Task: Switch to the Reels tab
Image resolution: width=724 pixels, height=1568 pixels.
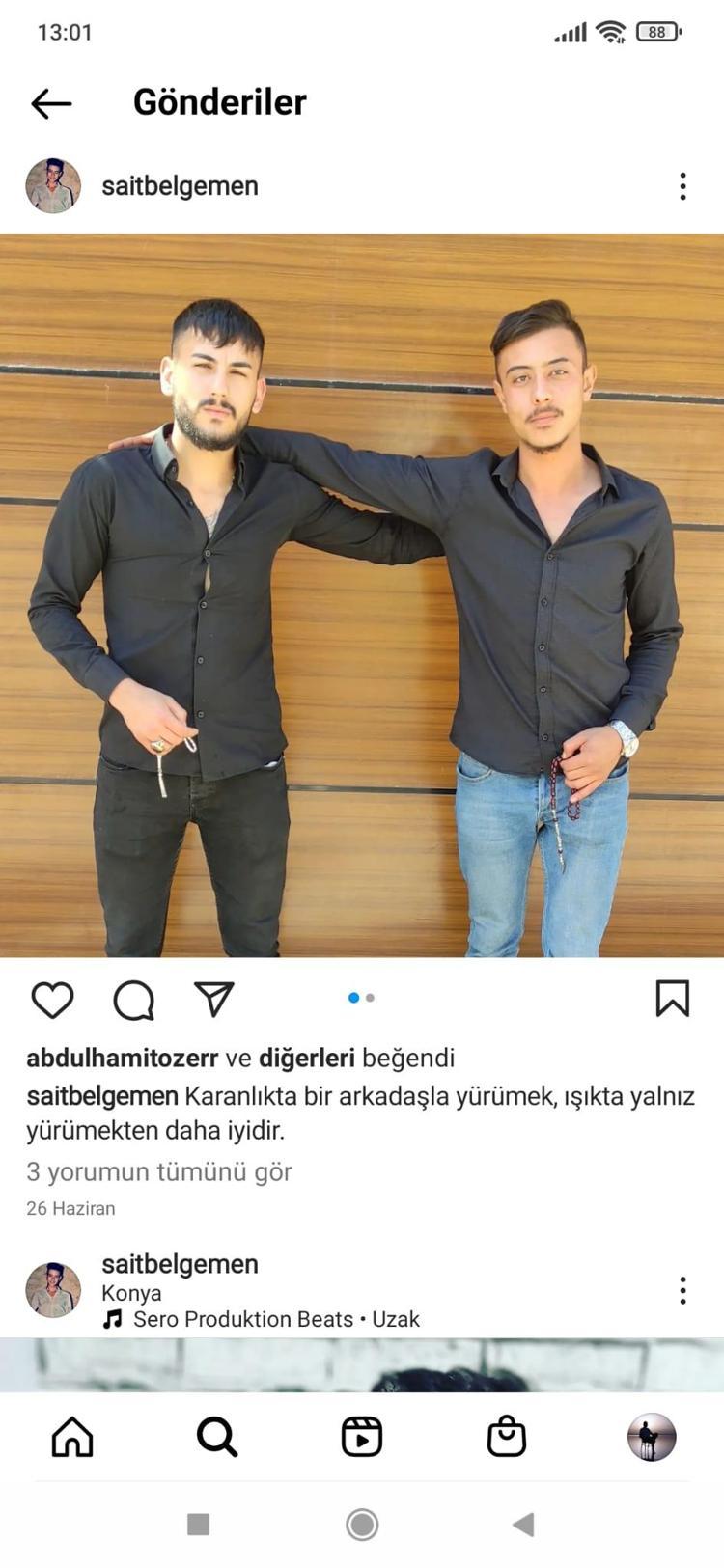Action: [x=362, y=1437]
